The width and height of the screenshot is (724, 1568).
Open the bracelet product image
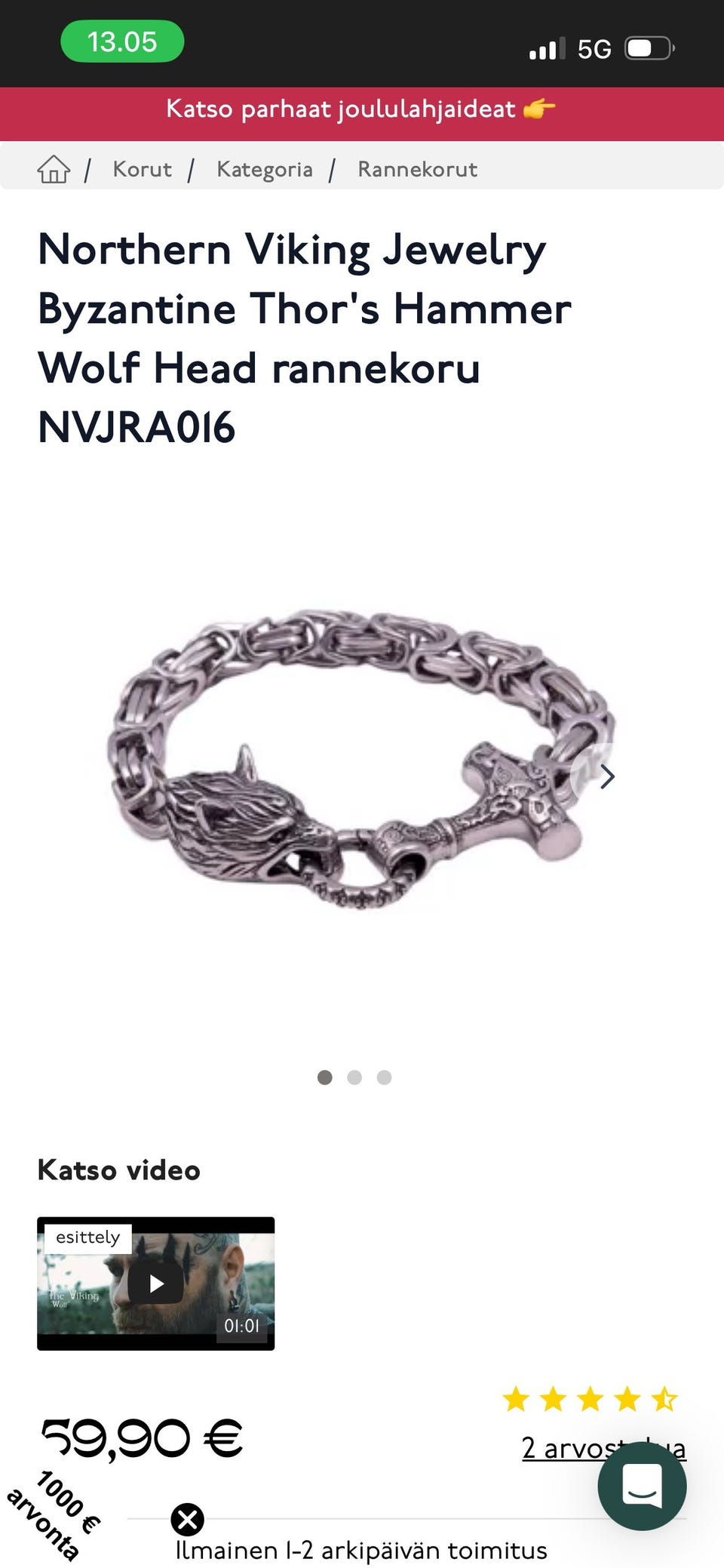[x=360, y=758]
